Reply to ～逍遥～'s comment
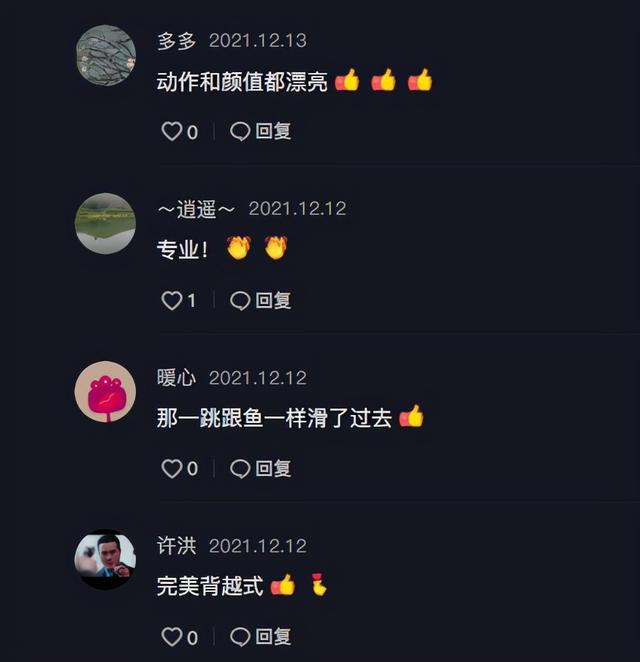640x662 pixels. point(261,300)
